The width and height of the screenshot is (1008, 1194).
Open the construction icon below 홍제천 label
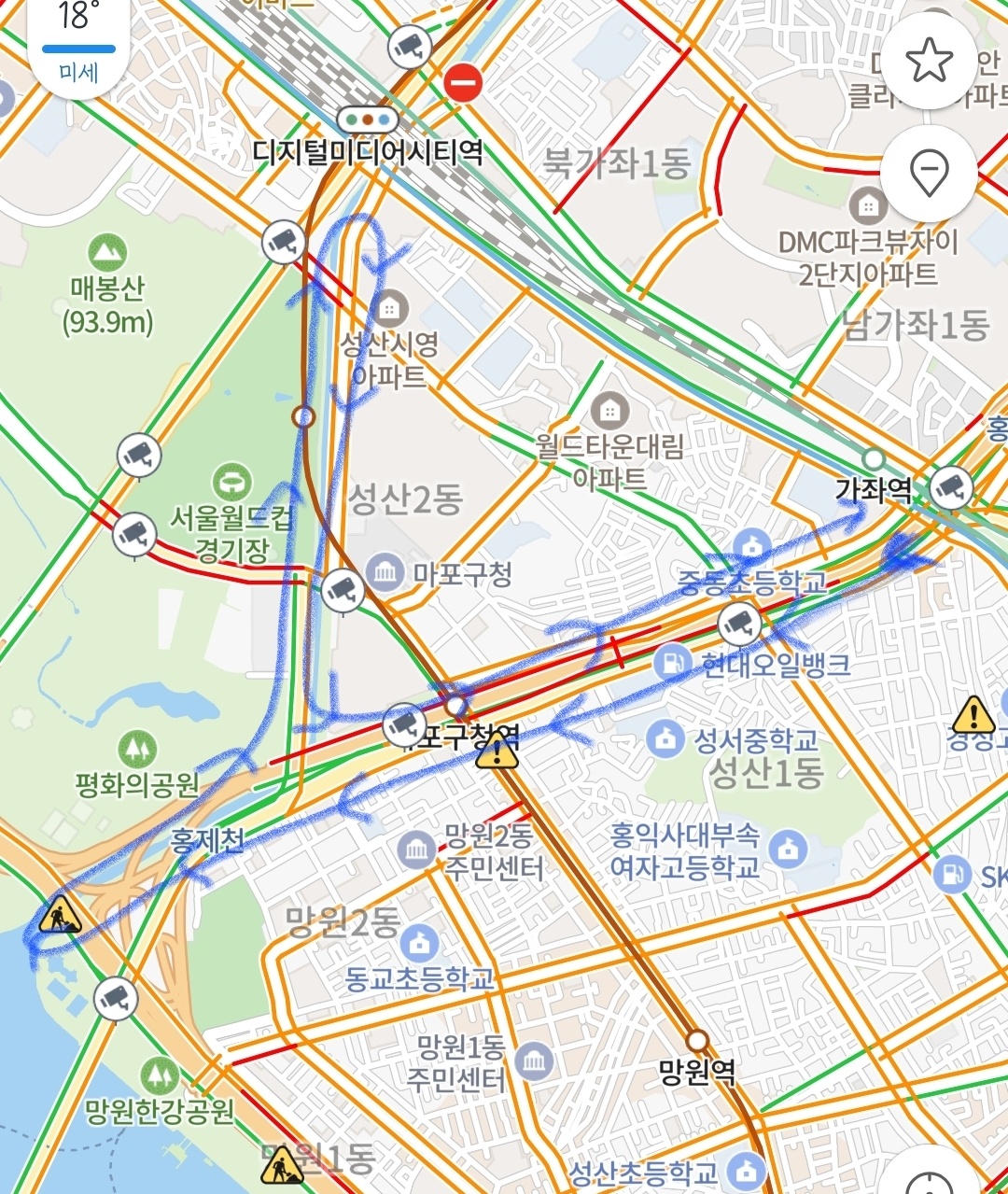click(x=60, y=914)
